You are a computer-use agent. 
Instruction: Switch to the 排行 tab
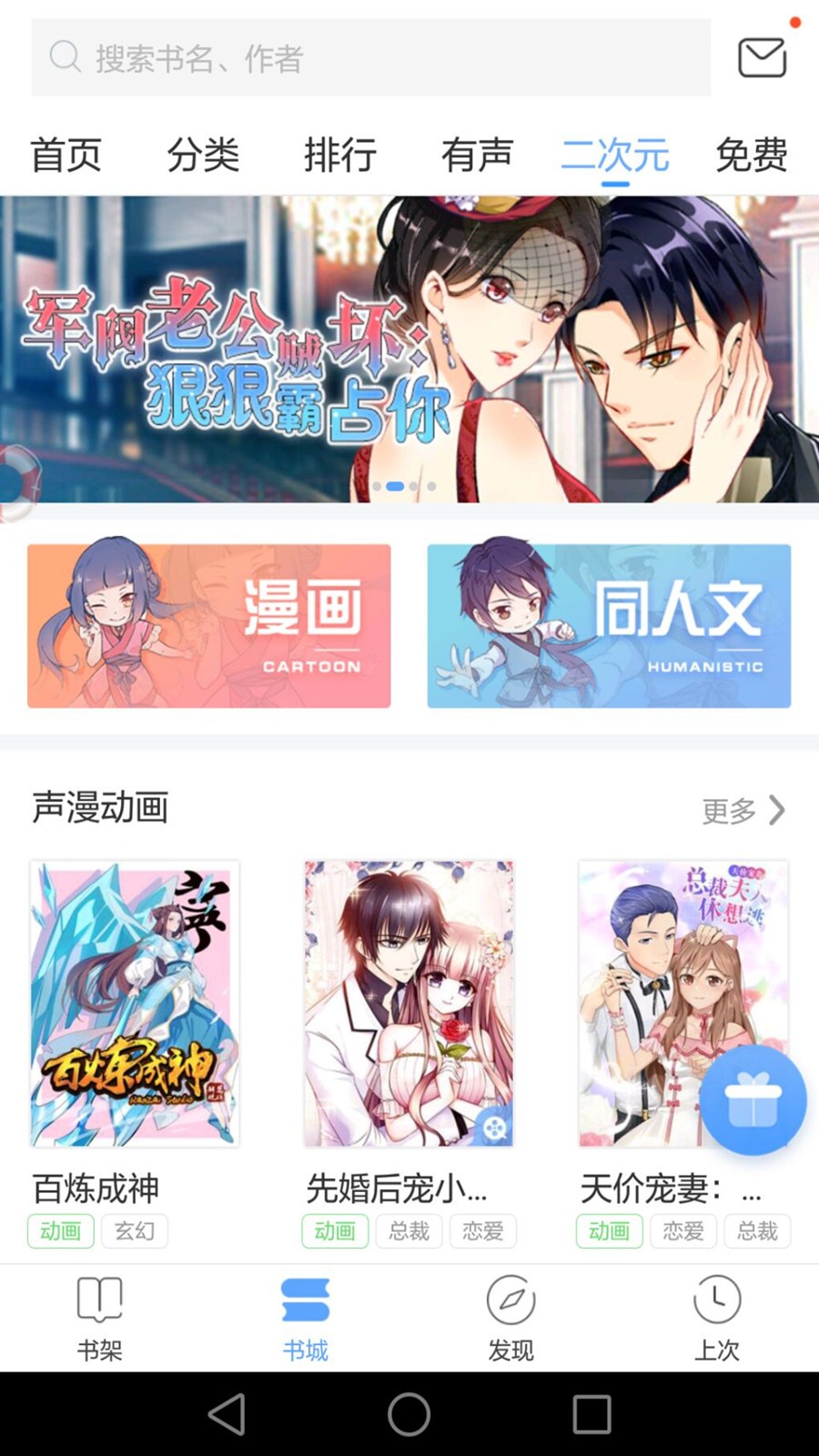click(341, 155)
